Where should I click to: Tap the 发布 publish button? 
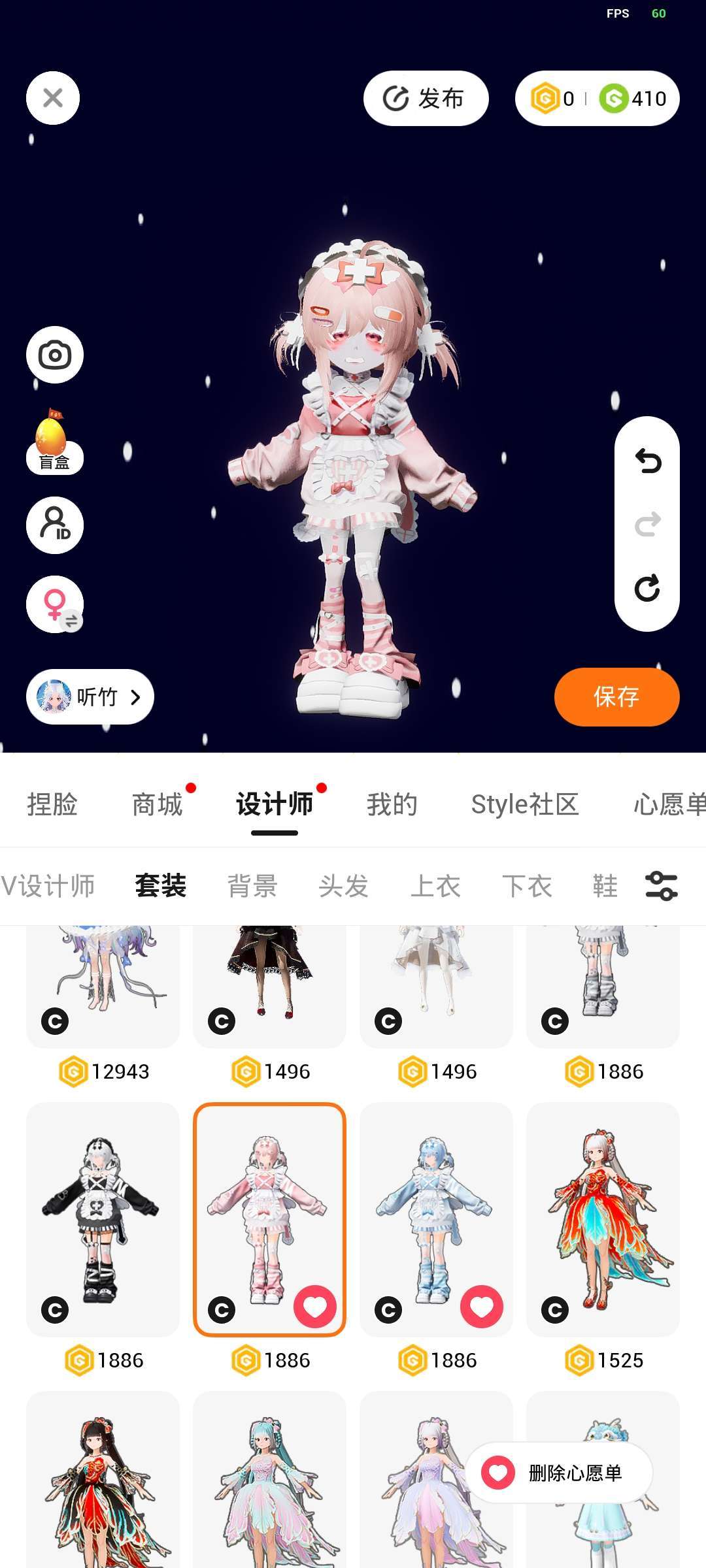coord(426,99)
